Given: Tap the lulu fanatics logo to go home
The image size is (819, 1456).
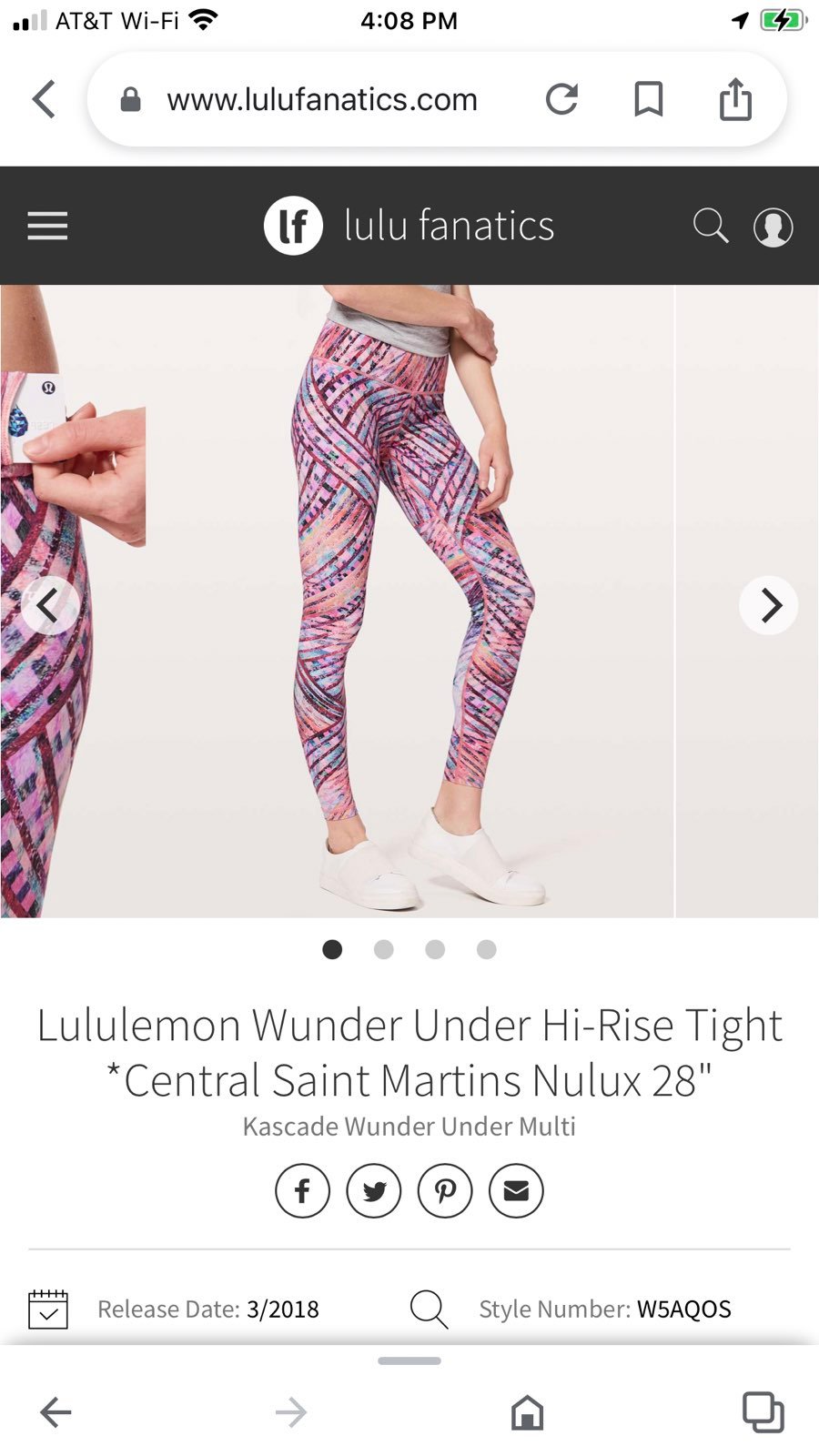Looking at the screenshot, I should coord(409,226).
